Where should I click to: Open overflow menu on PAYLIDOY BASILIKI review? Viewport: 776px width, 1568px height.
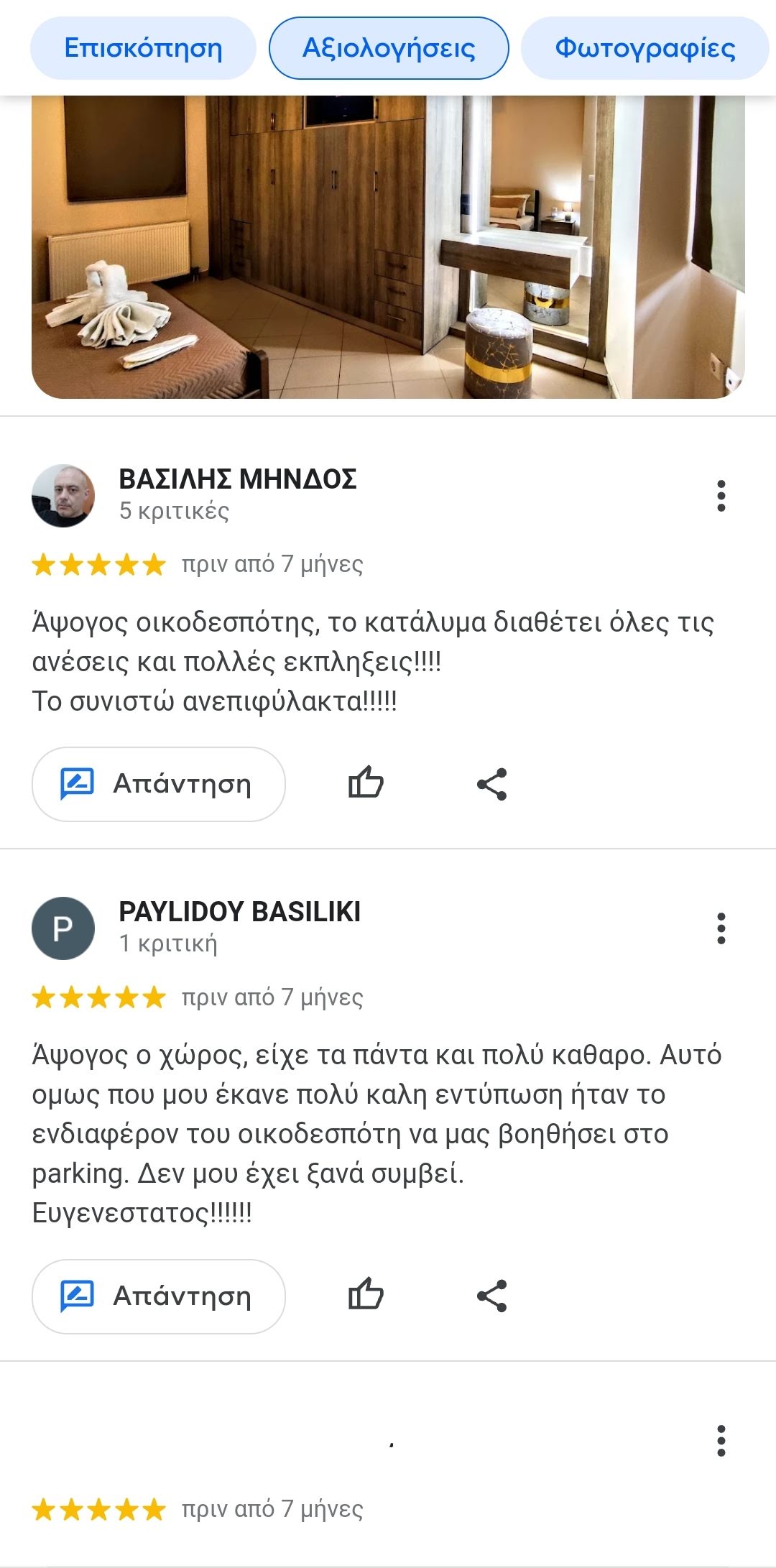(x=721, y=928)
